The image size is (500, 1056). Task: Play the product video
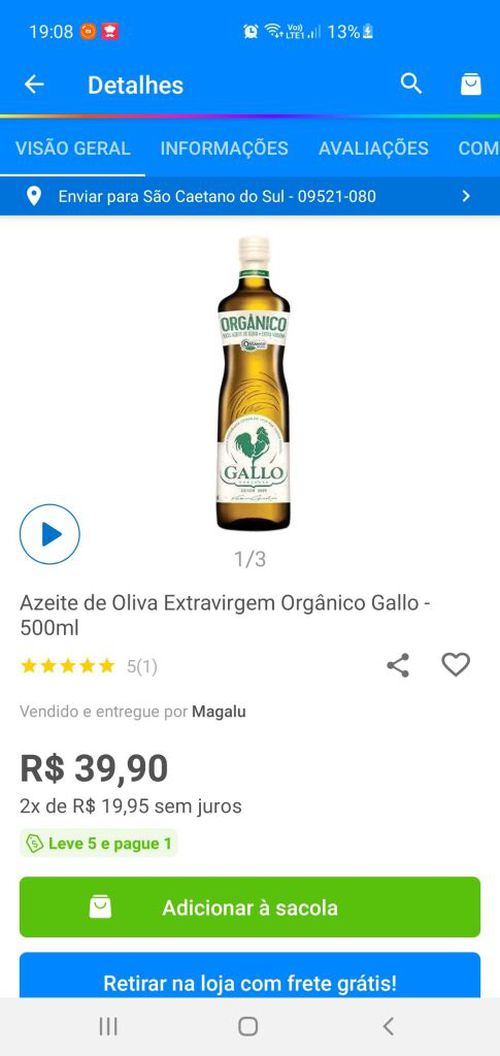50,534
